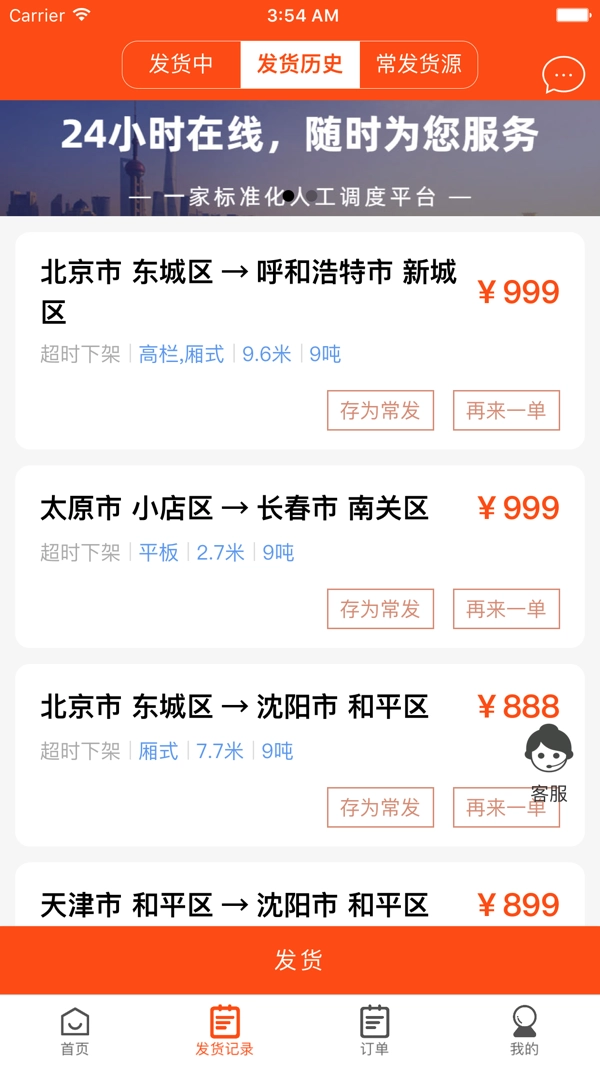
Task: Tap 再来一单 on the 呼和浩特市 order
Action: [506, 410]
